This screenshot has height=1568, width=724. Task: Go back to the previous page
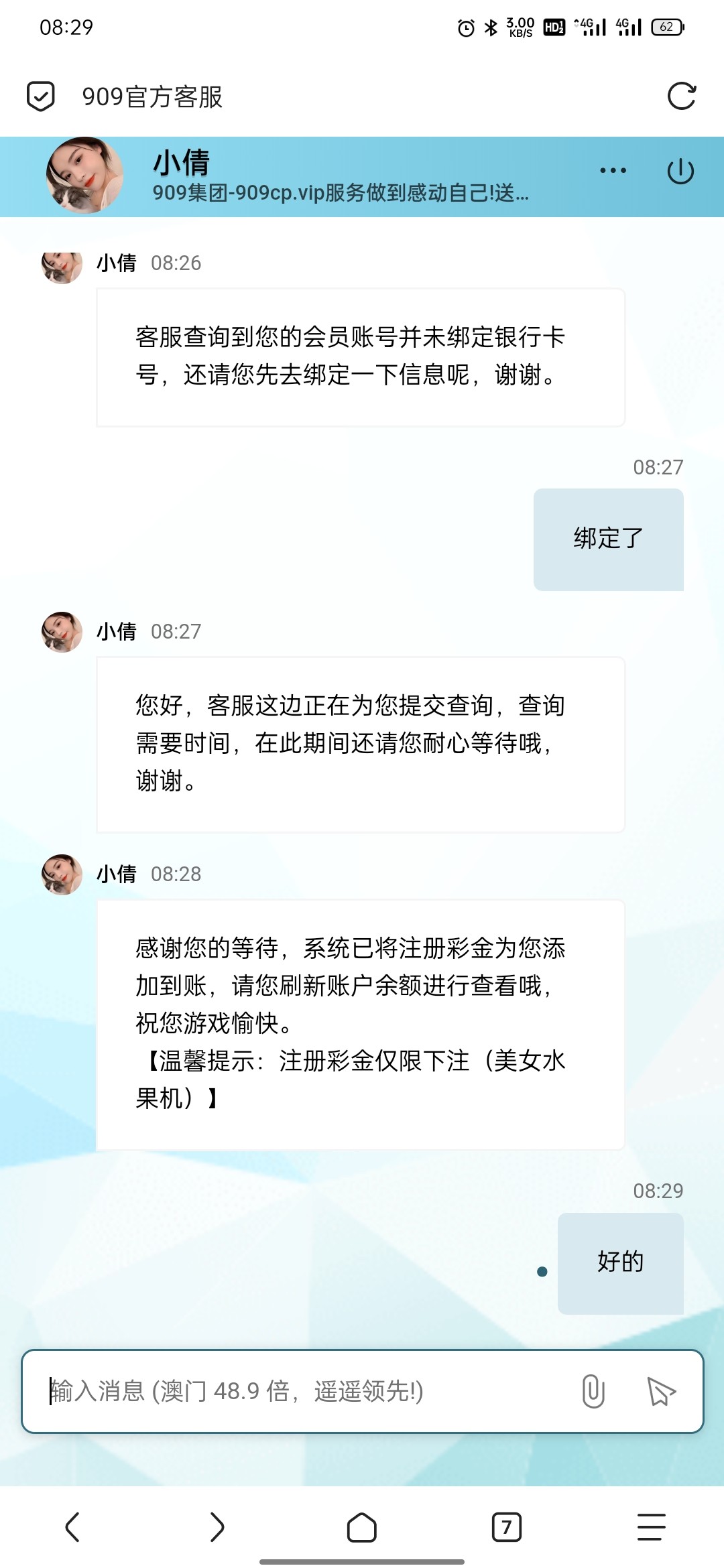pyautogui.click(x=72, y=1527)
